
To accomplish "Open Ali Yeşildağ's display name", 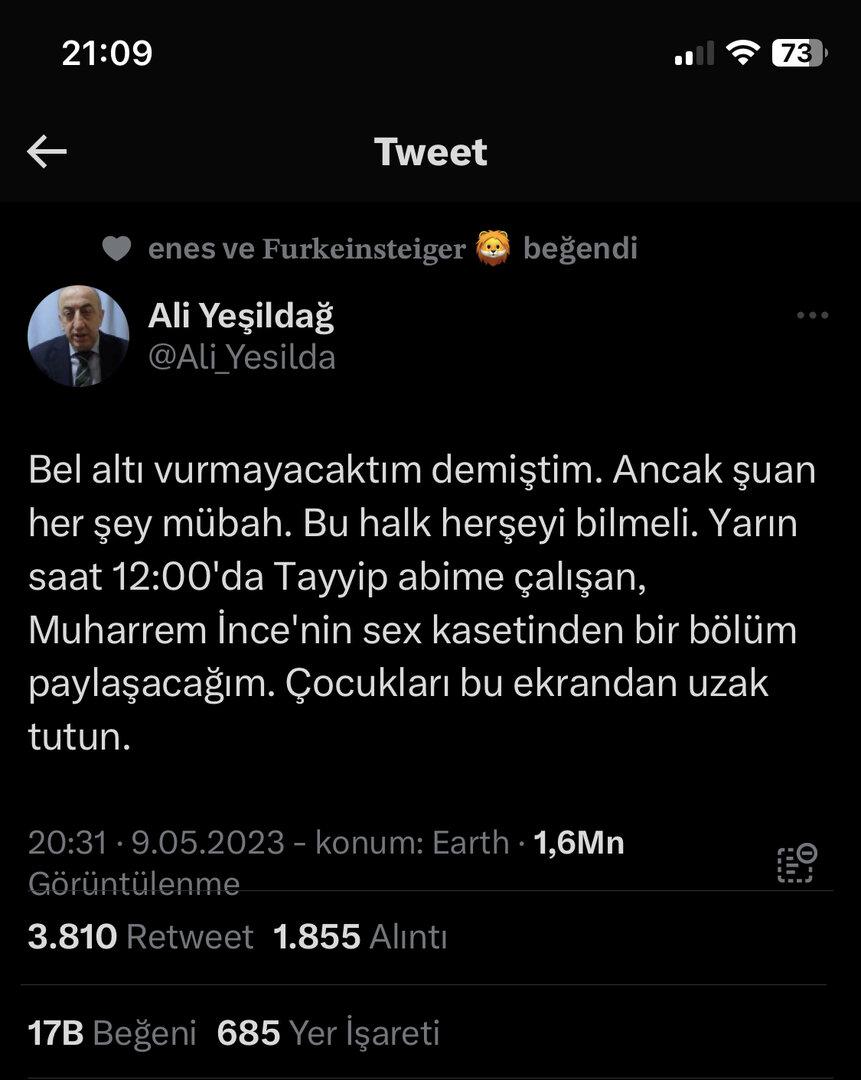I will click(241, 316).
